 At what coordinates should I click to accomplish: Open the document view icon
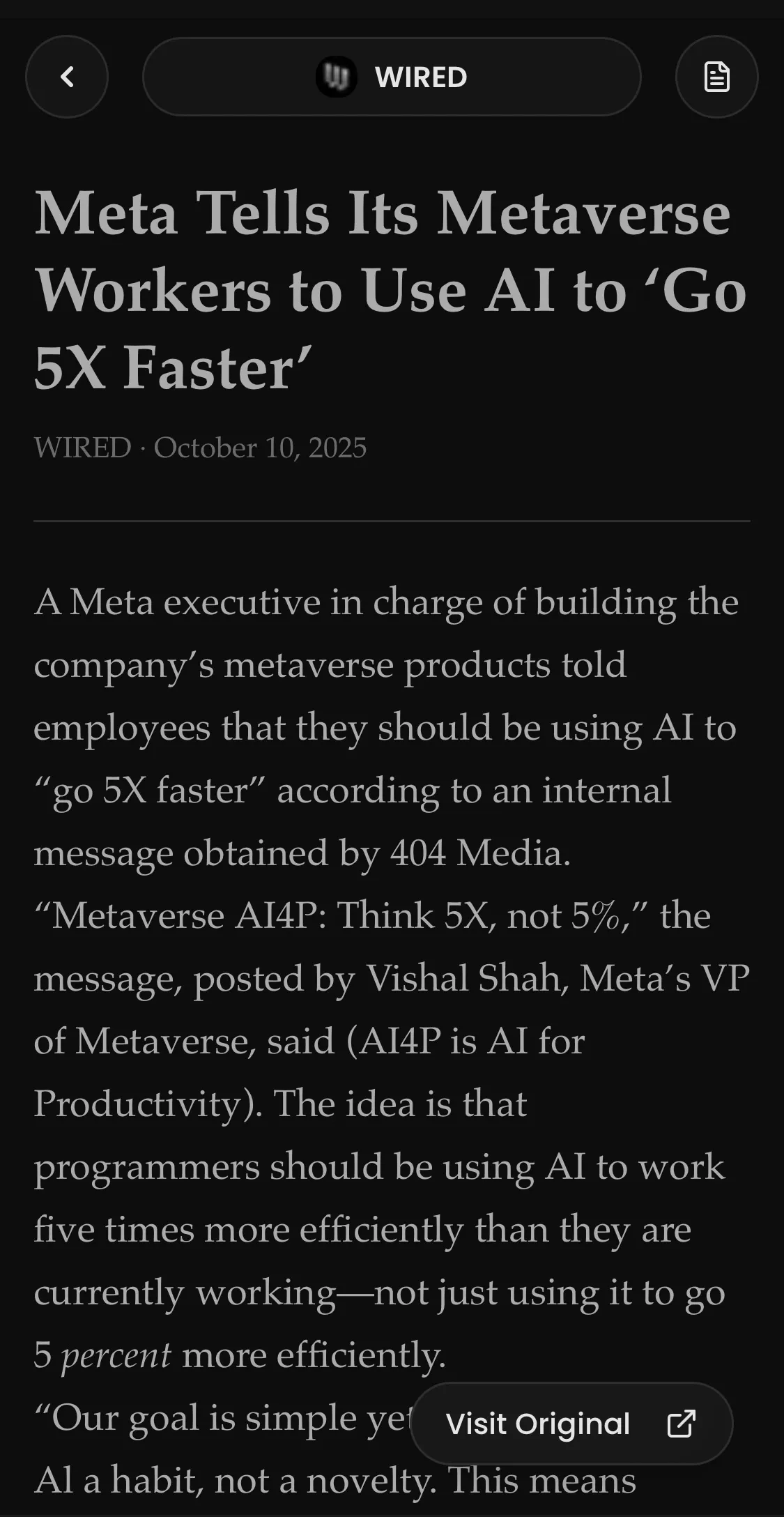click(x=716, y=77)
